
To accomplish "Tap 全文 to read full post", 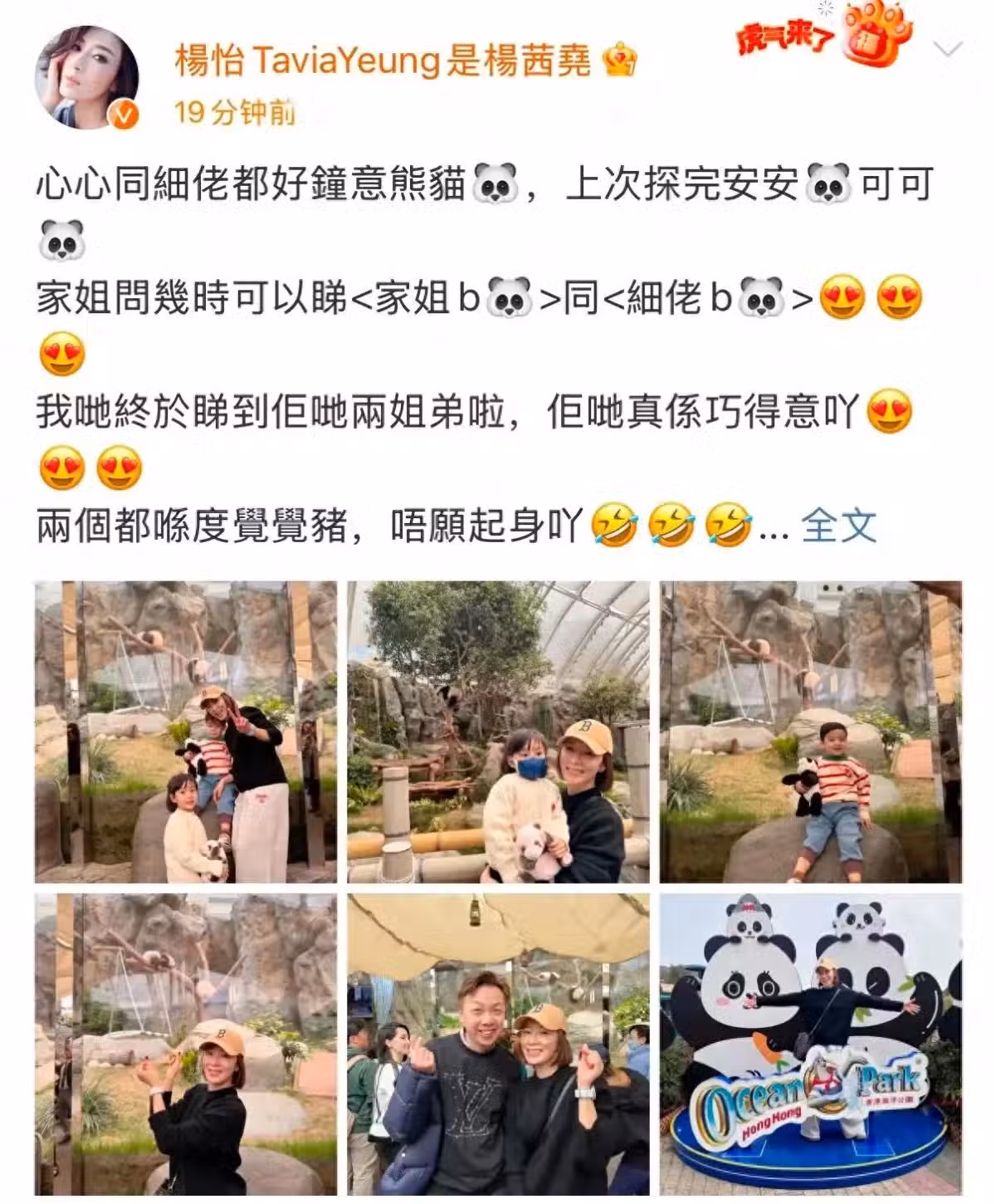I will pos(839,526).
